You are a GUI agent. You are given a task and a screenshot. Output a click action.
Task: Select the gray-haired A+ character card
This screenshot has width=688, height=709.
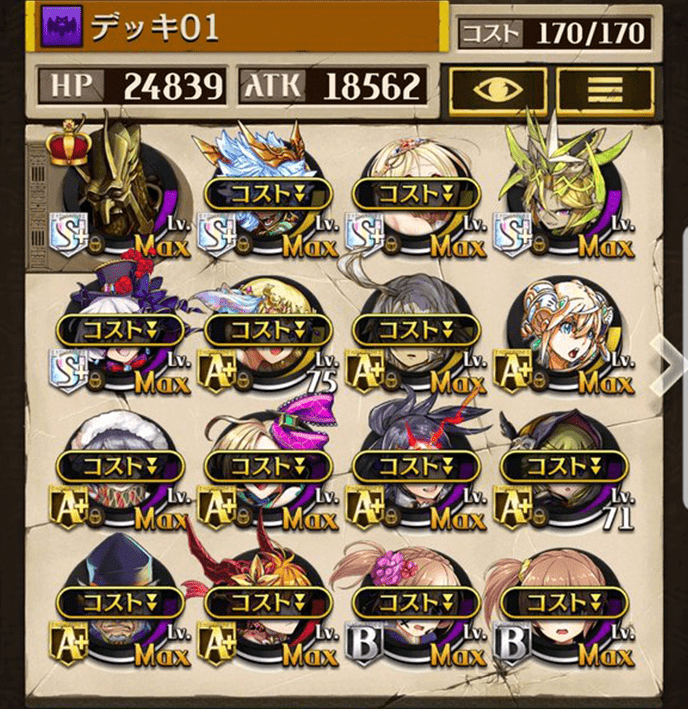414,335
